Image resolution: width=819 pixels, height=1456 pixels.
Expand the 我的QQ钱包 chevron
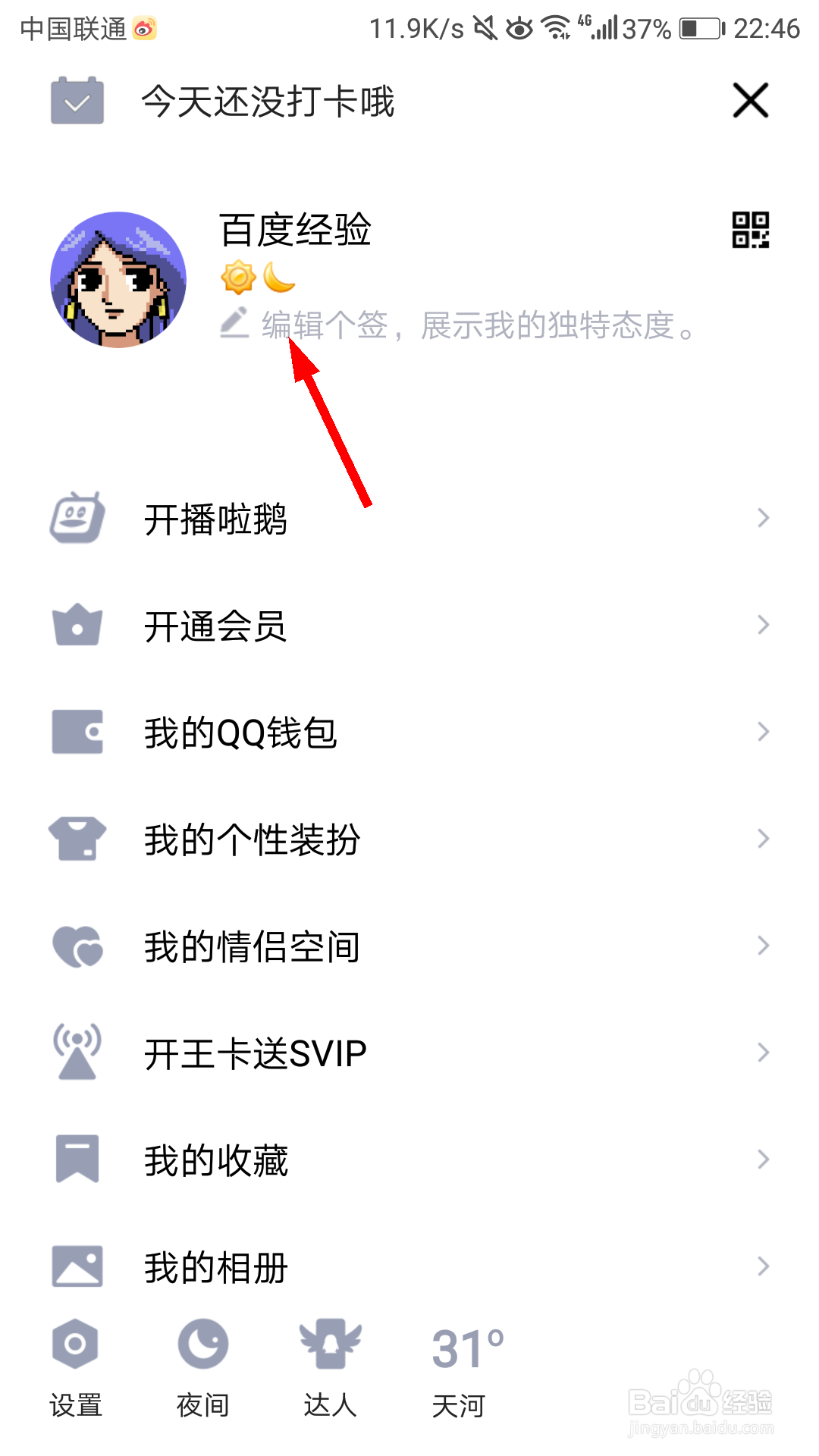point(763,731)
